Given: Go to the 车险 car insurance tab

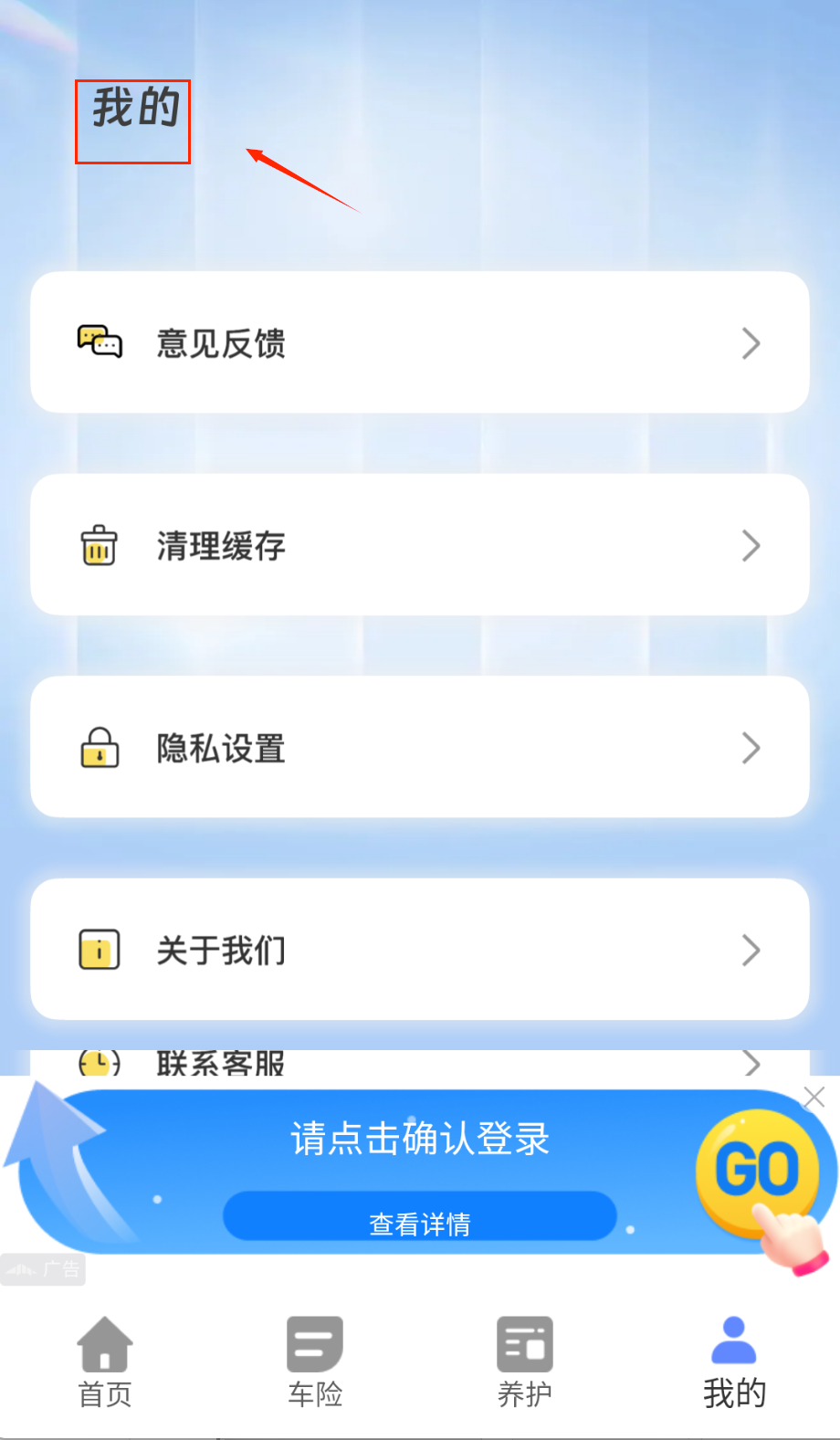Looking at the screenshot, I should 315,1361.
